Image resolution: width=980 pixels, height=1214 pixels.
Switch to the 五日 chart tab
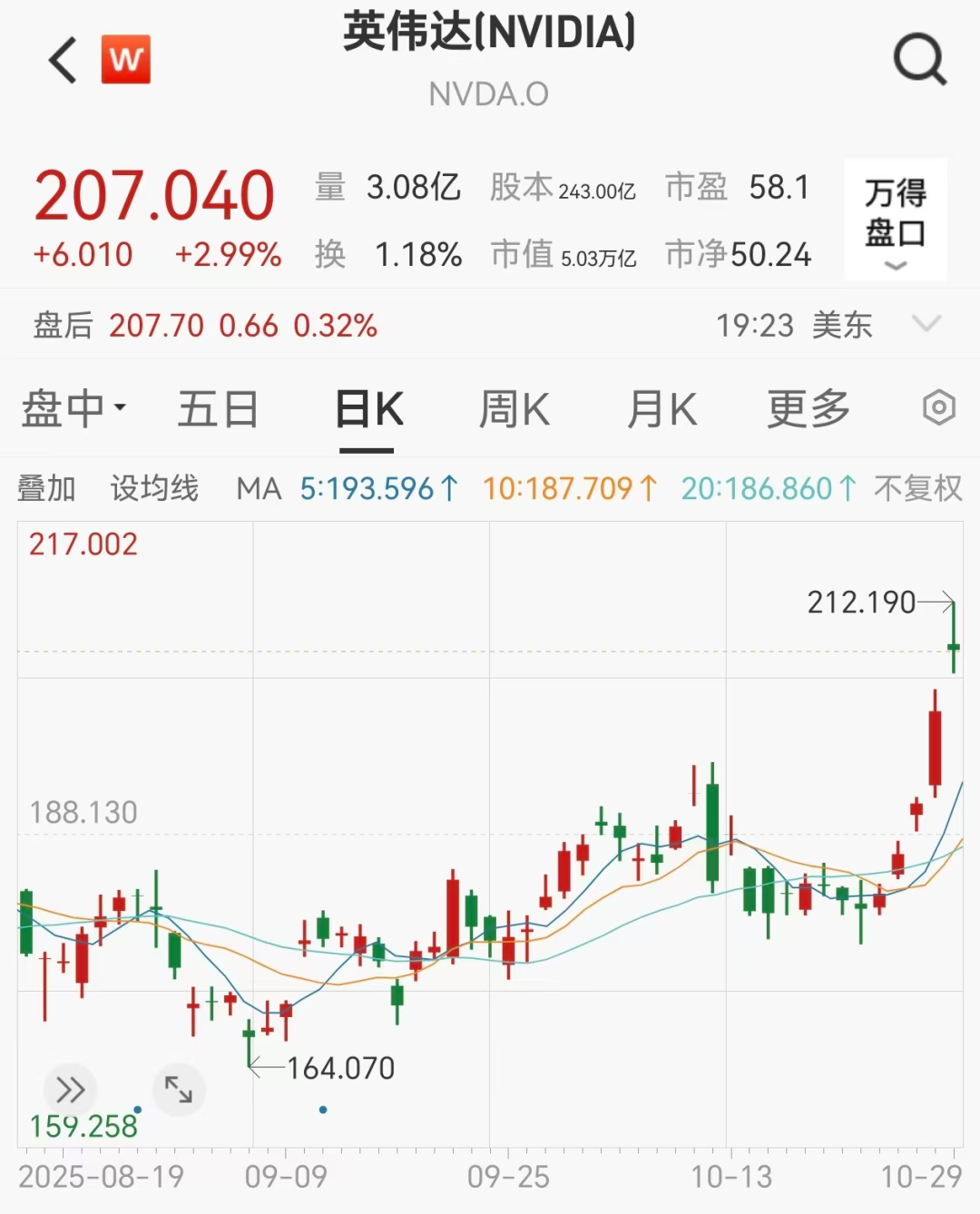click(x=218, y=409)
